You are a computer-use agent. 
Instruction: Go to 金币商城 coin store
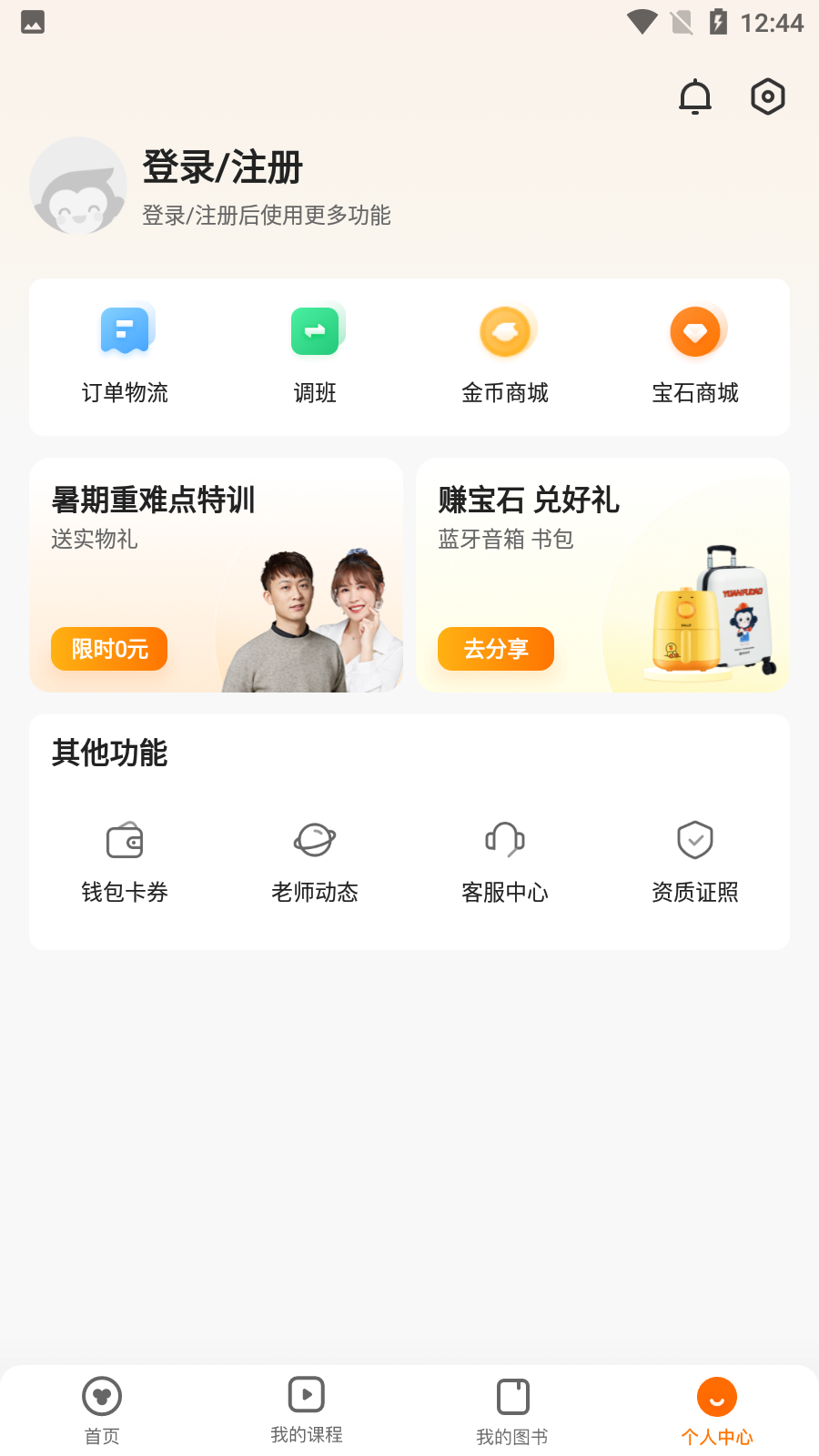tap(505, 355)
